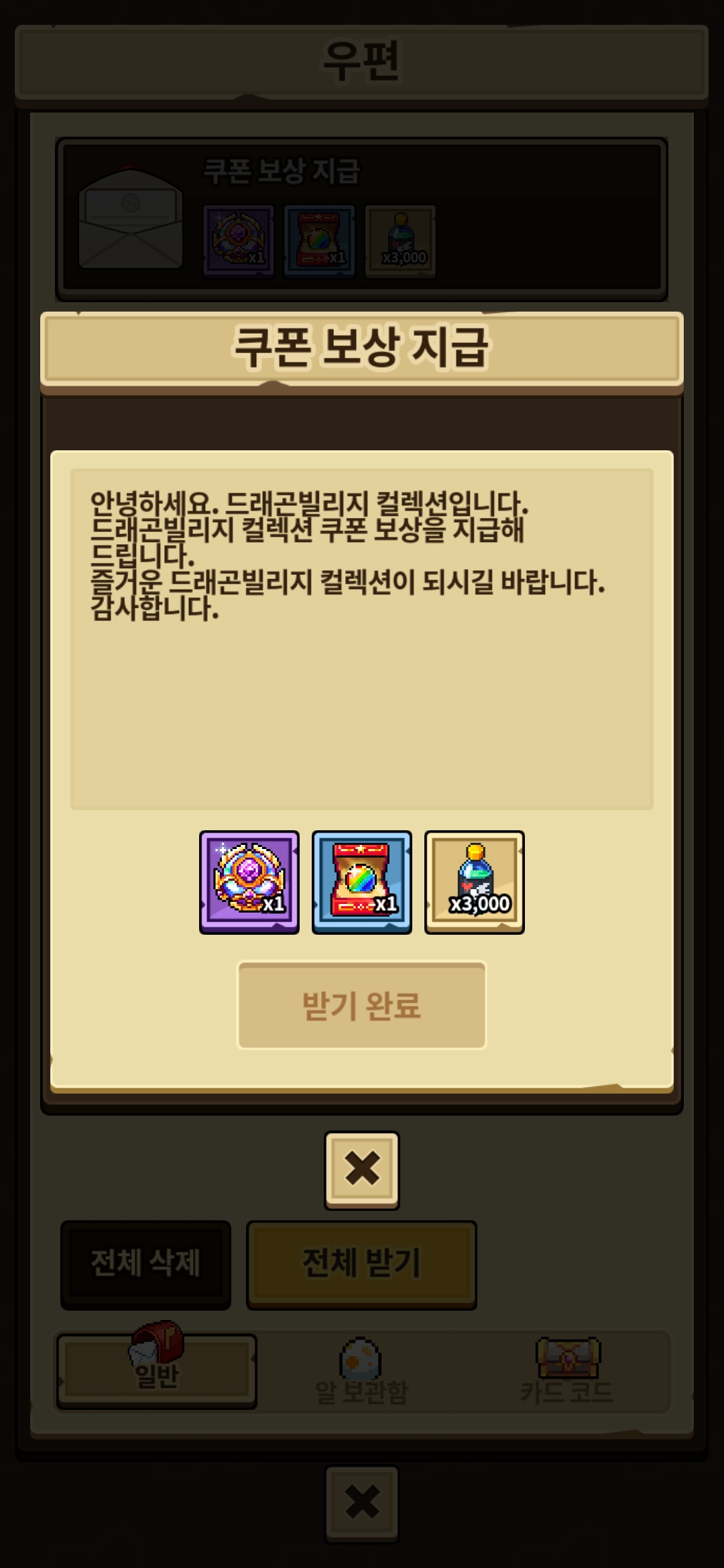Tap the rainbow orb chest reward

362,883
